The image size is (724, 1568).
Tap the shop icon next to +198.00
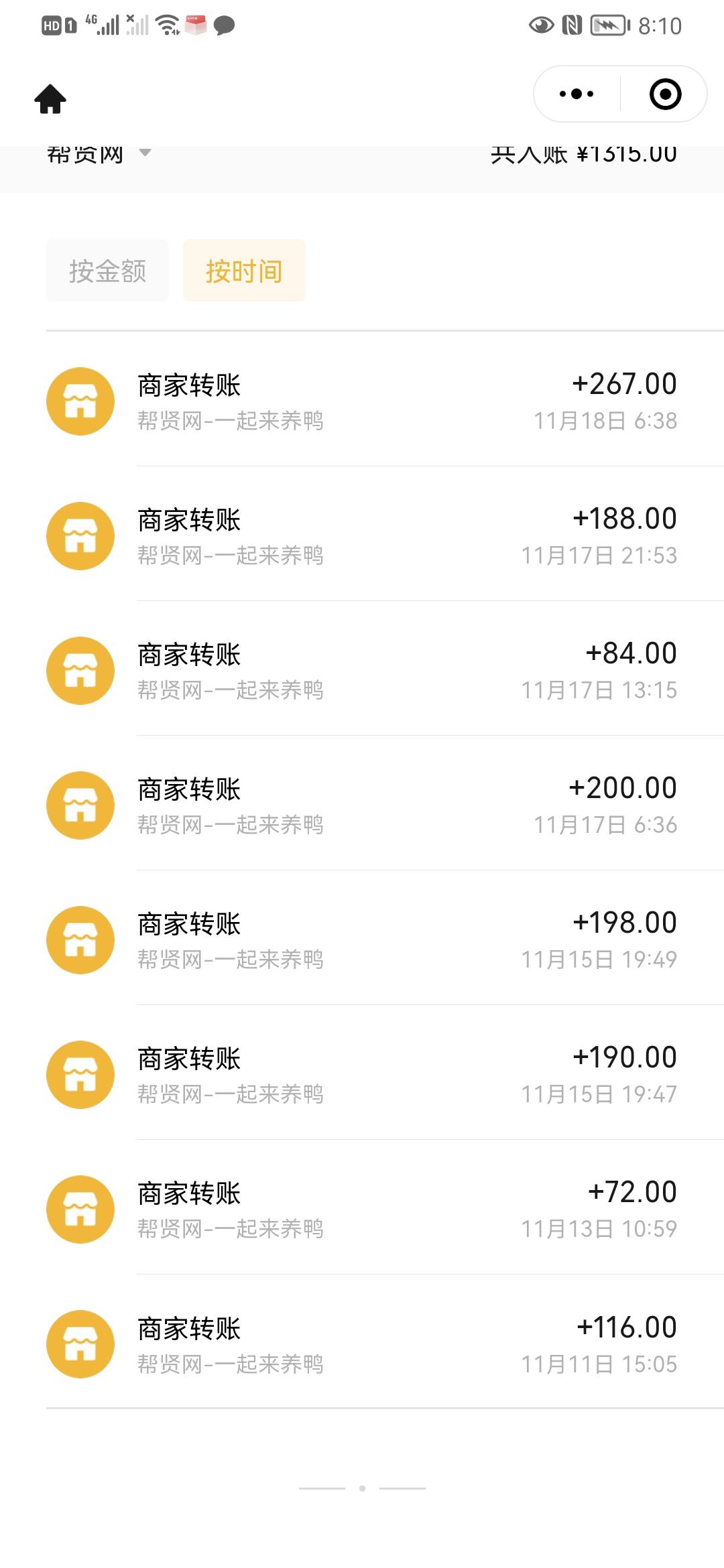tap(80, 939)
